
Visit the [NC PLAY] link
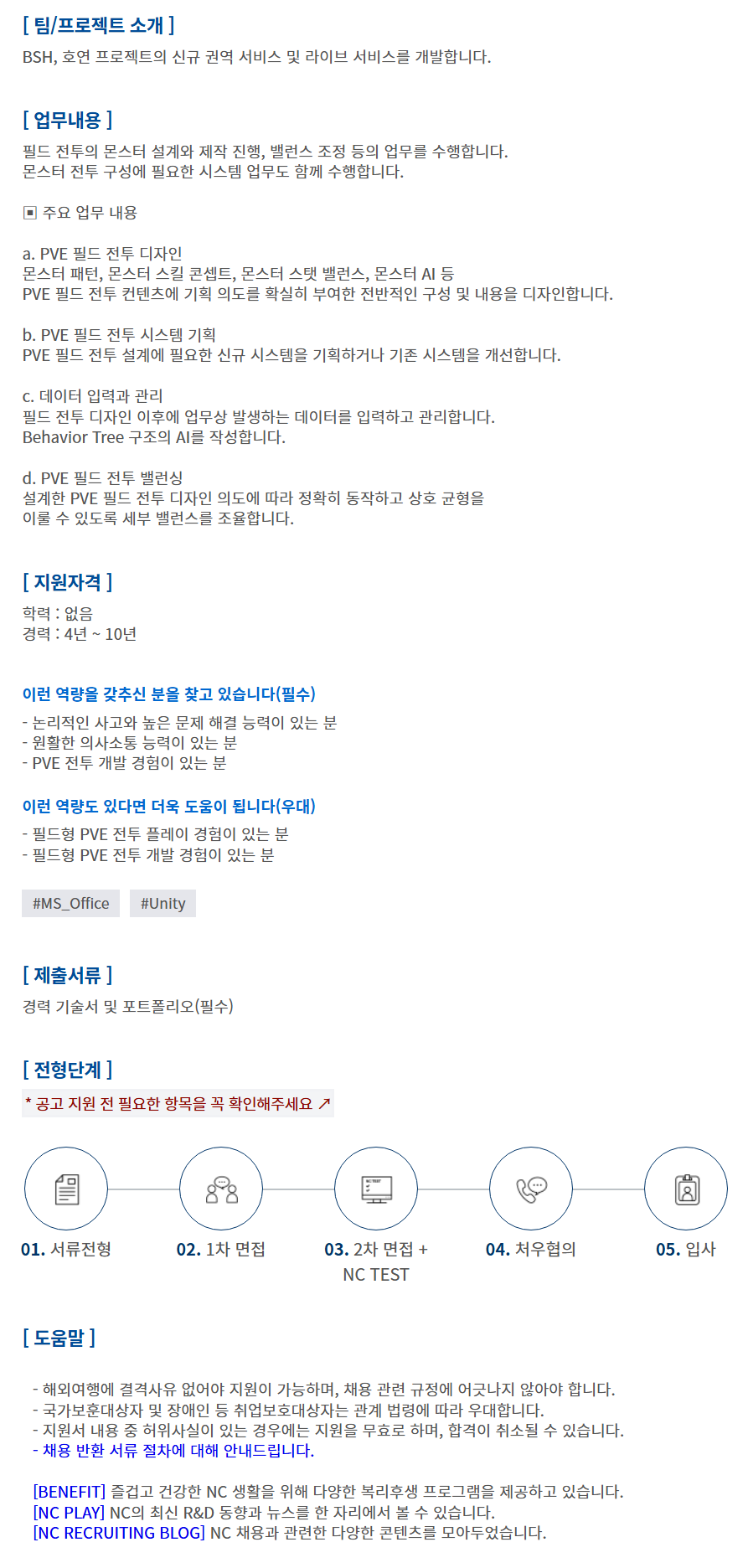point(69,1512)
